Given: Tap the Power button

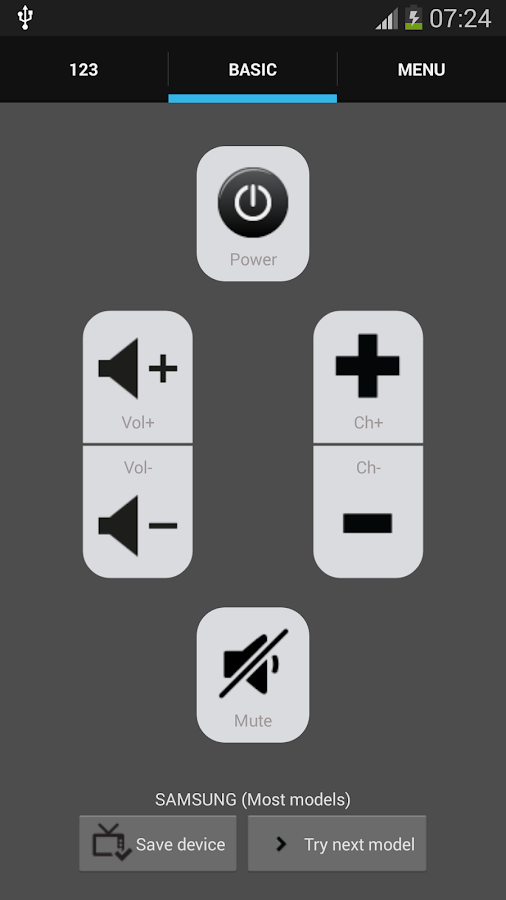Looking at the screenshot, I should (253, 214).
